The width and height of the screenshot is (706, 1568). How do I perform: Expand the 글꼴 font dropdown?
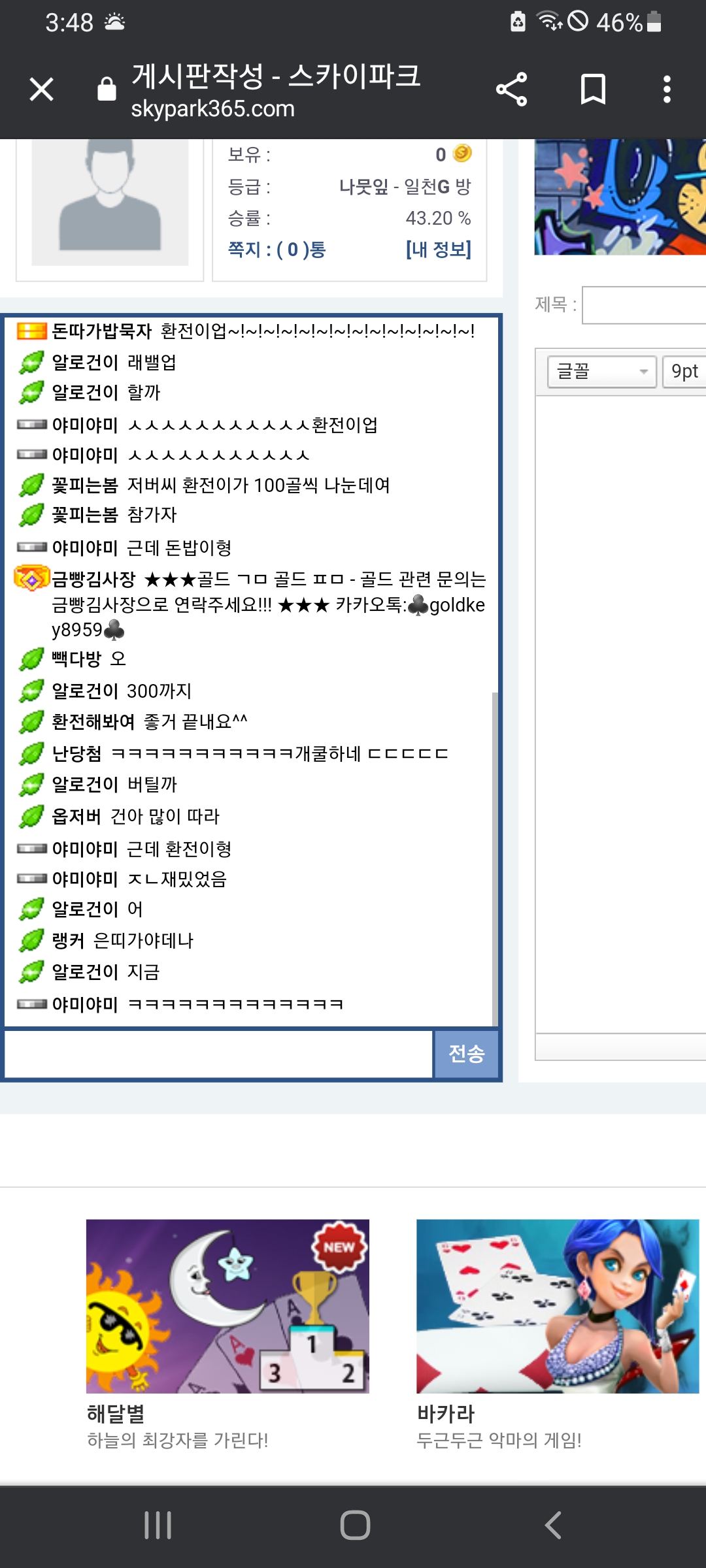pos(601,372)
